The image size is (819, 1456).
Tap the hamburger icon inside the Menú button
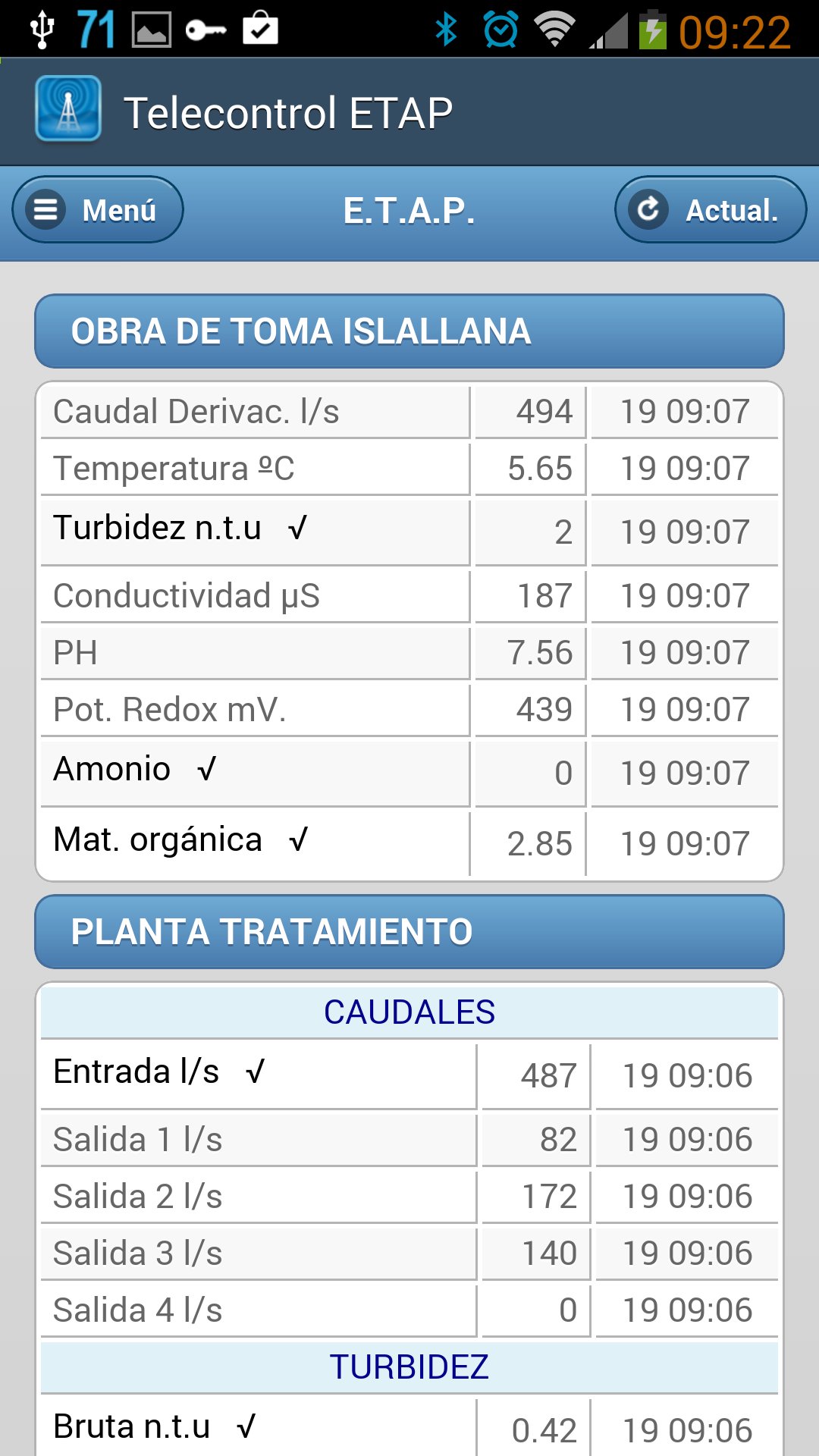[45, 209]
